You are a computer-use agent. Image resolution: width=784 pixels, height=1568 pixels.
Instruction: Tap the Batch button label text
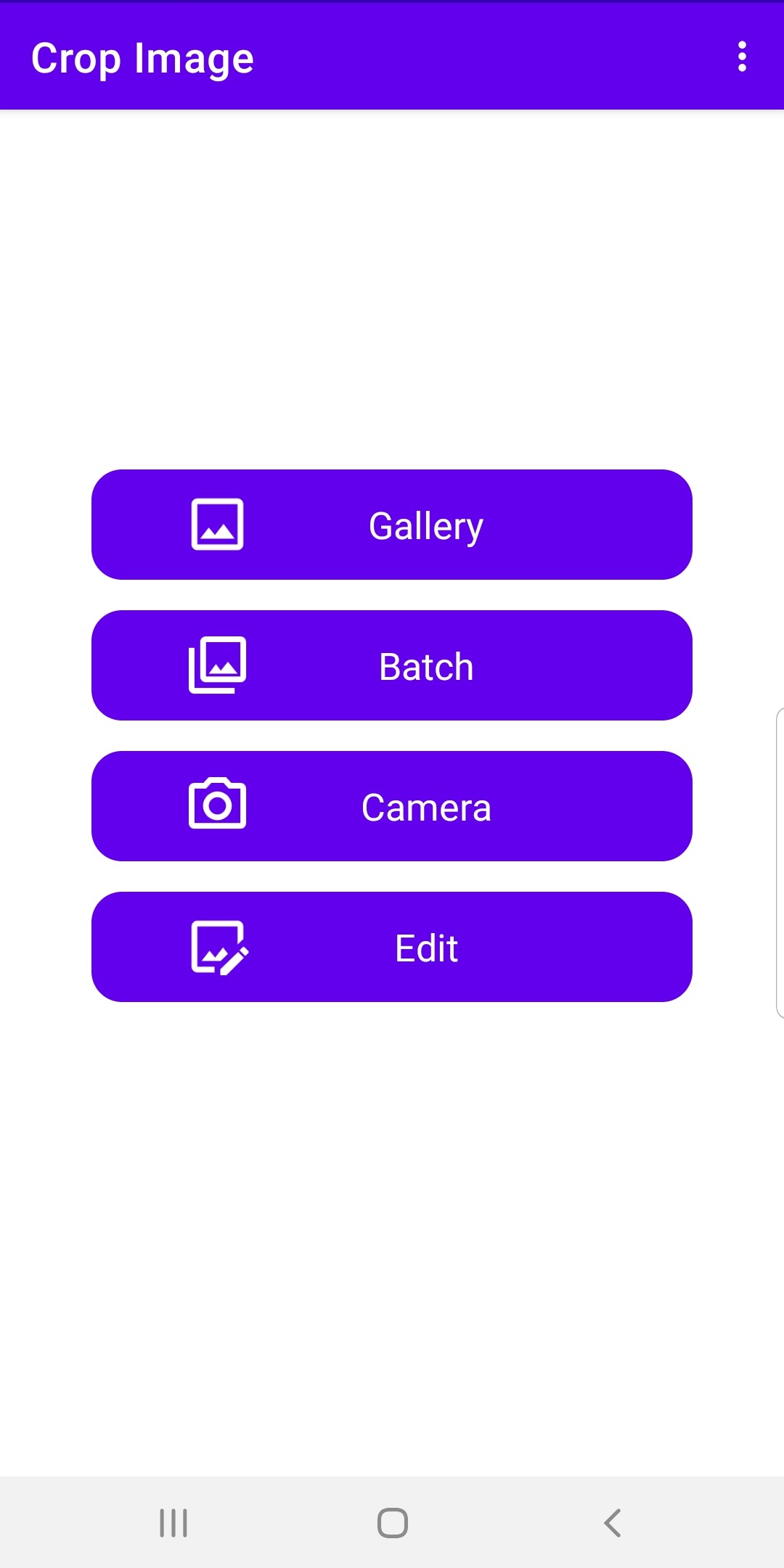point(425,665)
